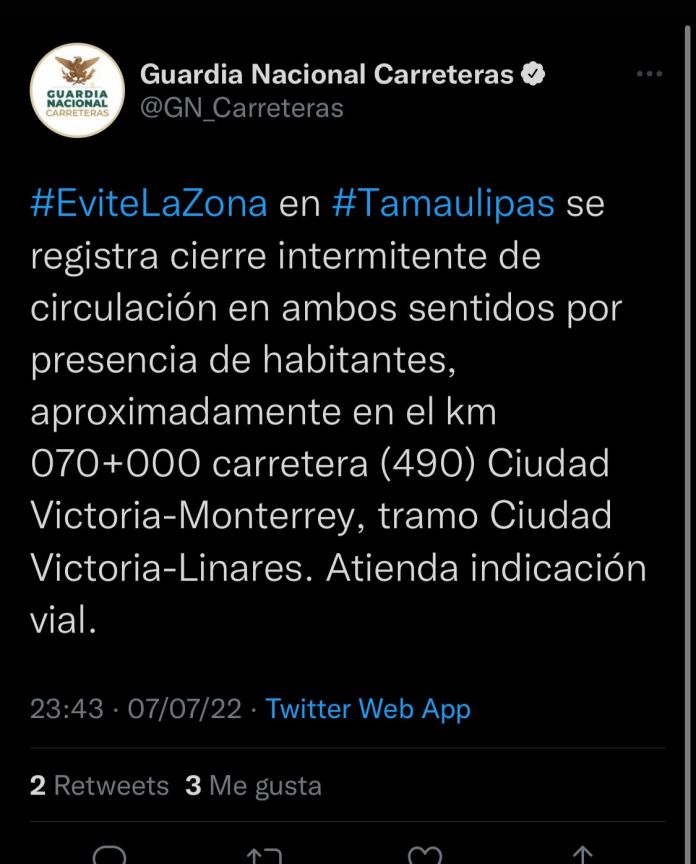
Task: Open the Guardia Nacional Carreteras account name
Action: [x=327, y=74]
